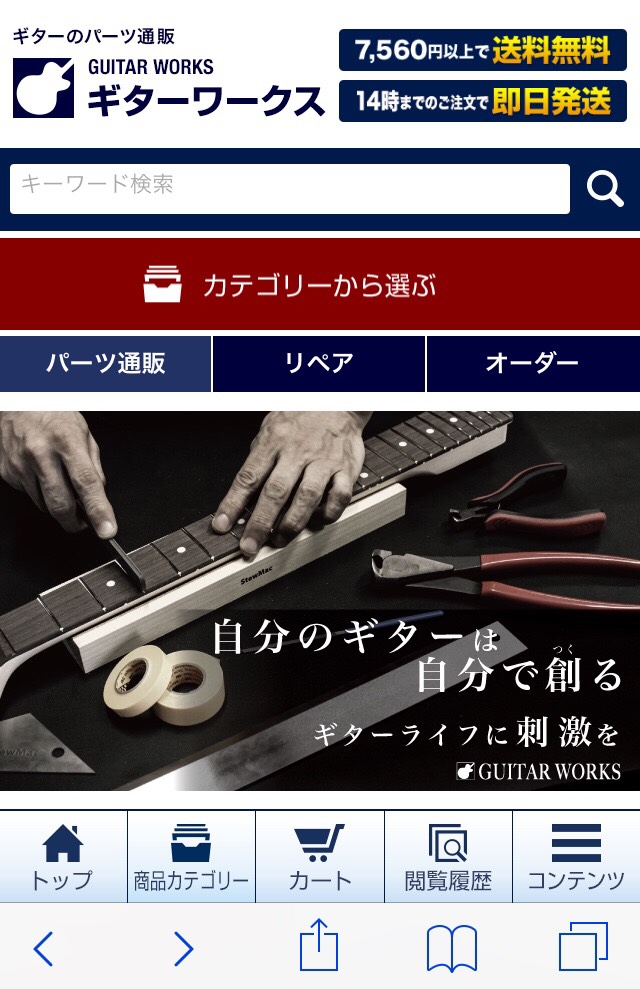
Task: Open the Safari share sheet
Action: (x=319, y=946)
